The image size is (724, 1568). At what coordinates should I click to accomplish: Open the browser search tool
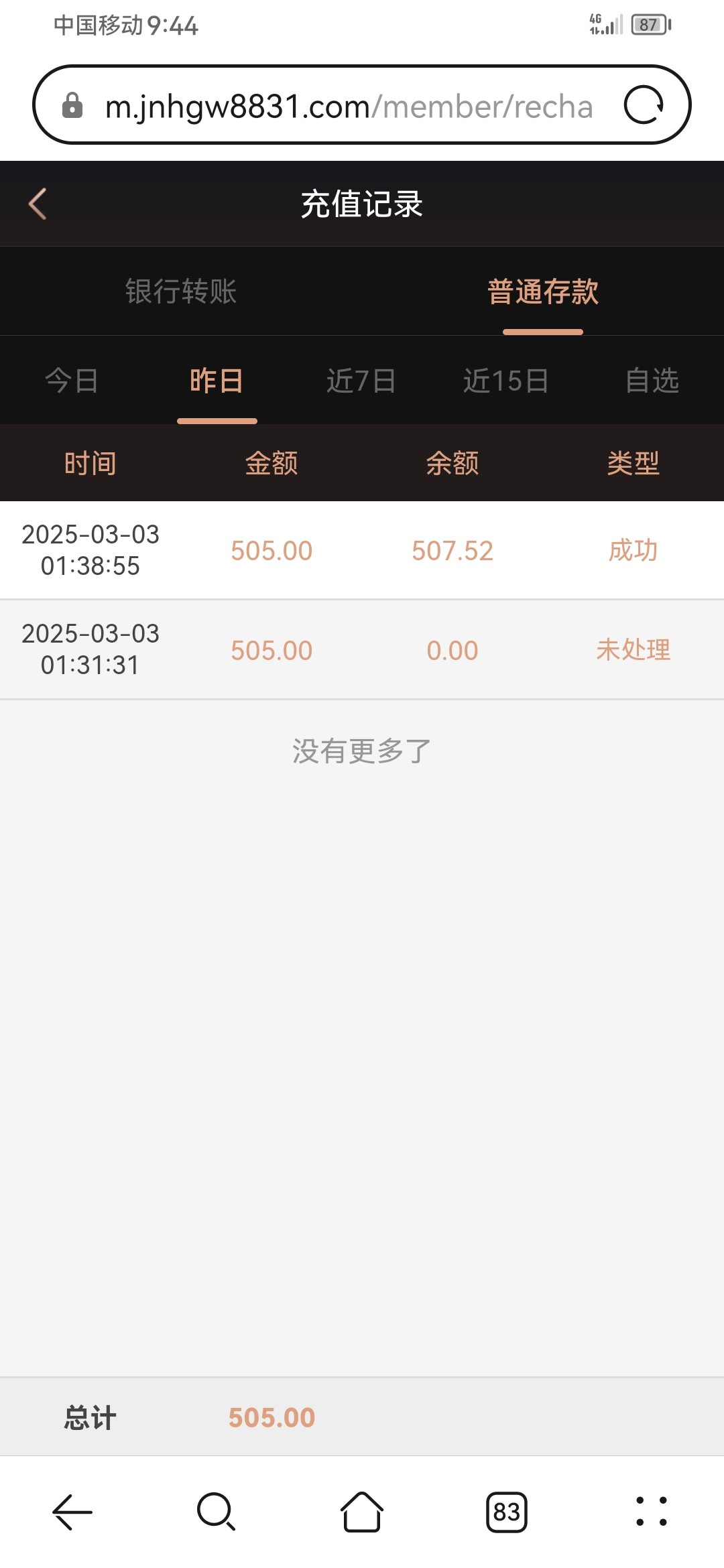coord(216,1512)
